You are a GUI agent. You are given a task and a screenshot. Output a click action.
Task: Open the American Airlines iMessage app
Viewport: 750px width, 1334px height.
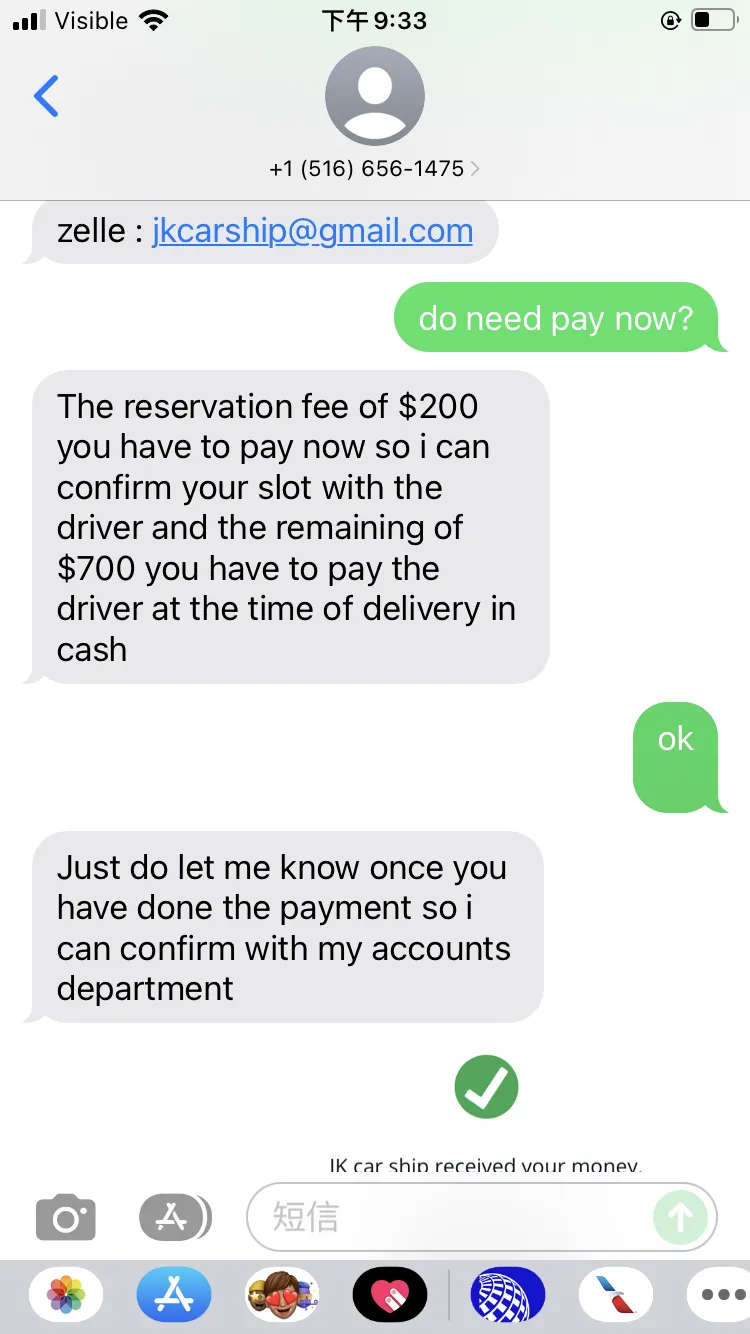[616, 1295]
